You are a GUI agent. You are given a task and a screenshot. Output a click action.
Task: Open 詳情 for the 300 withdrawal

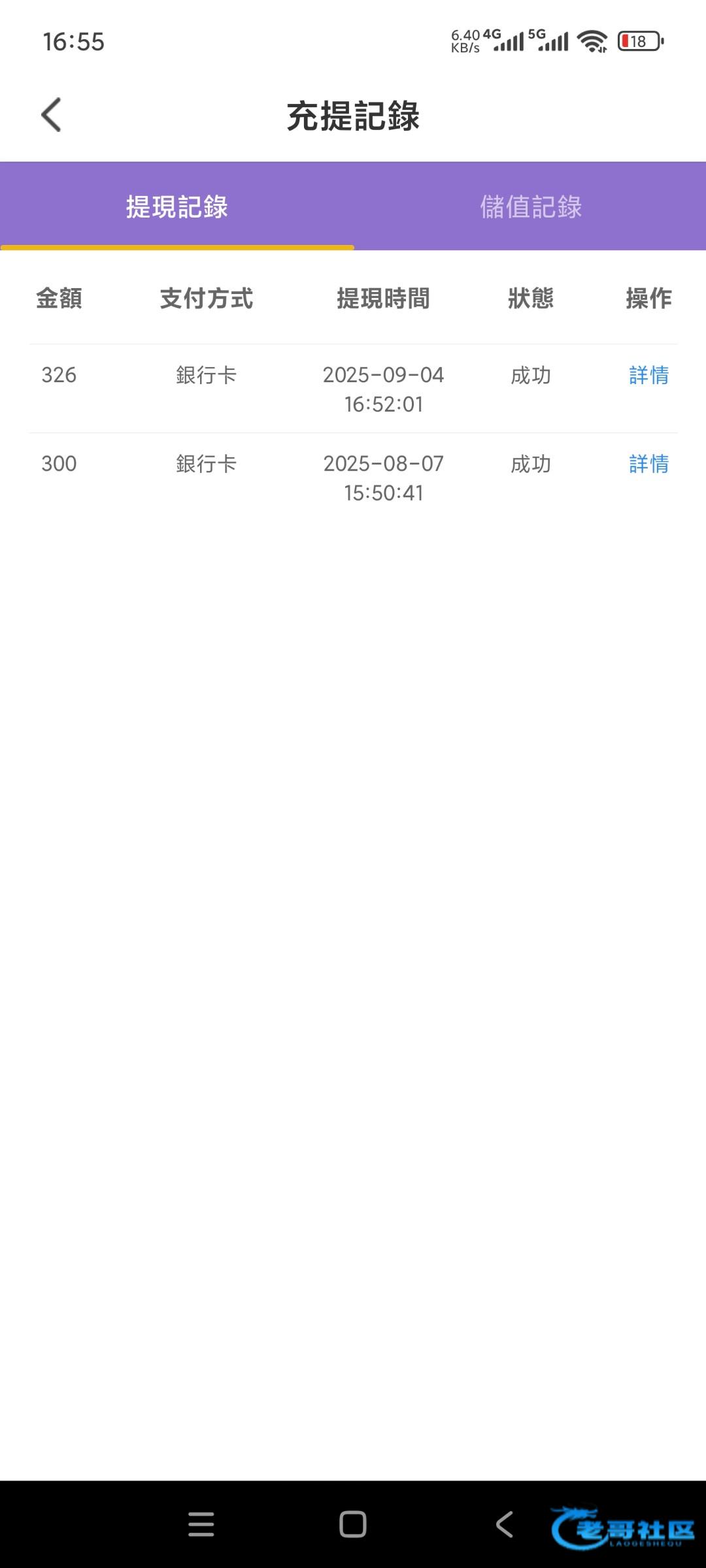click(x=648, y=464)
